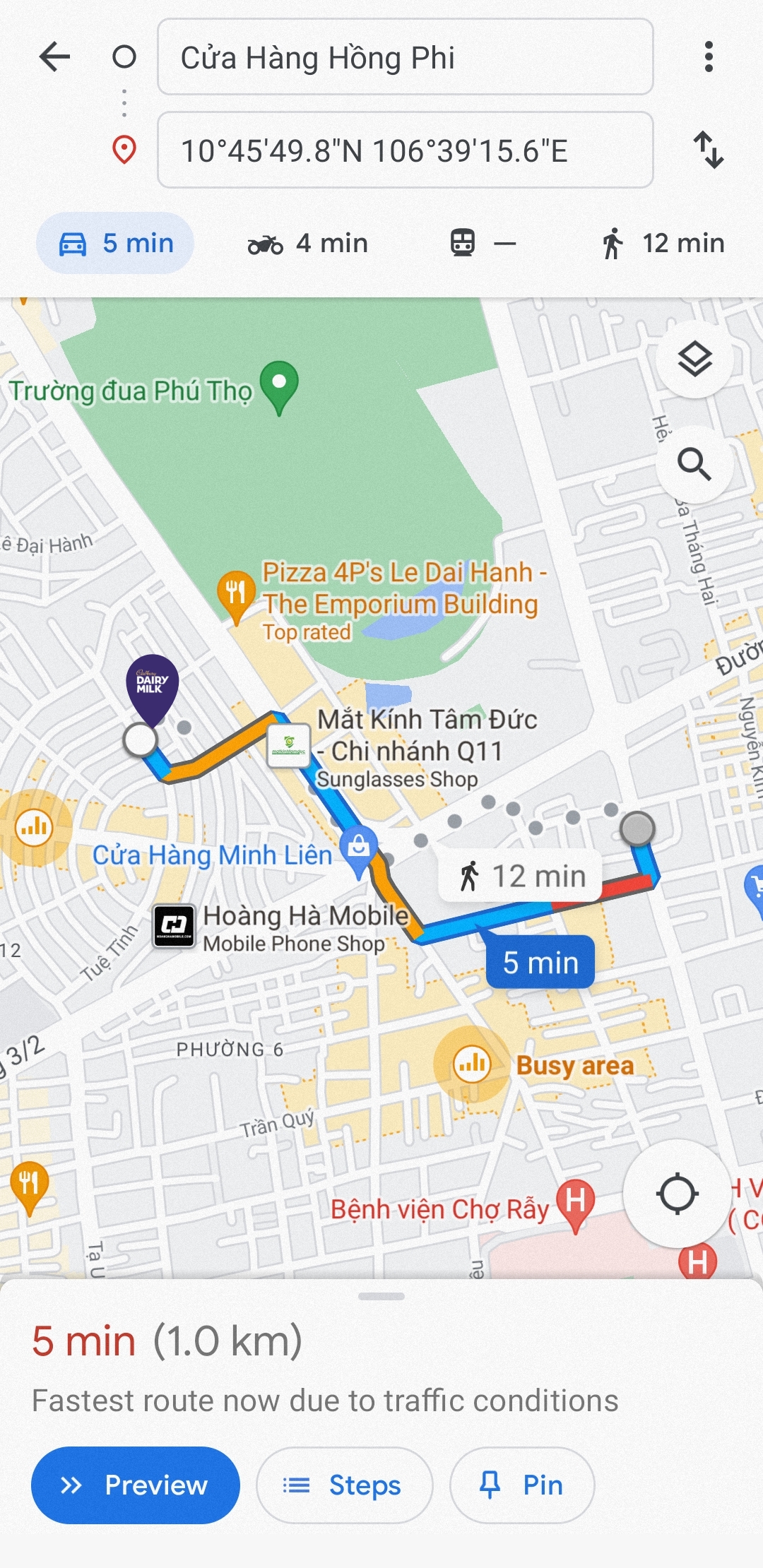Screen dimensions: 763x1568
Task: View the route Steps
Action: 344,1485
